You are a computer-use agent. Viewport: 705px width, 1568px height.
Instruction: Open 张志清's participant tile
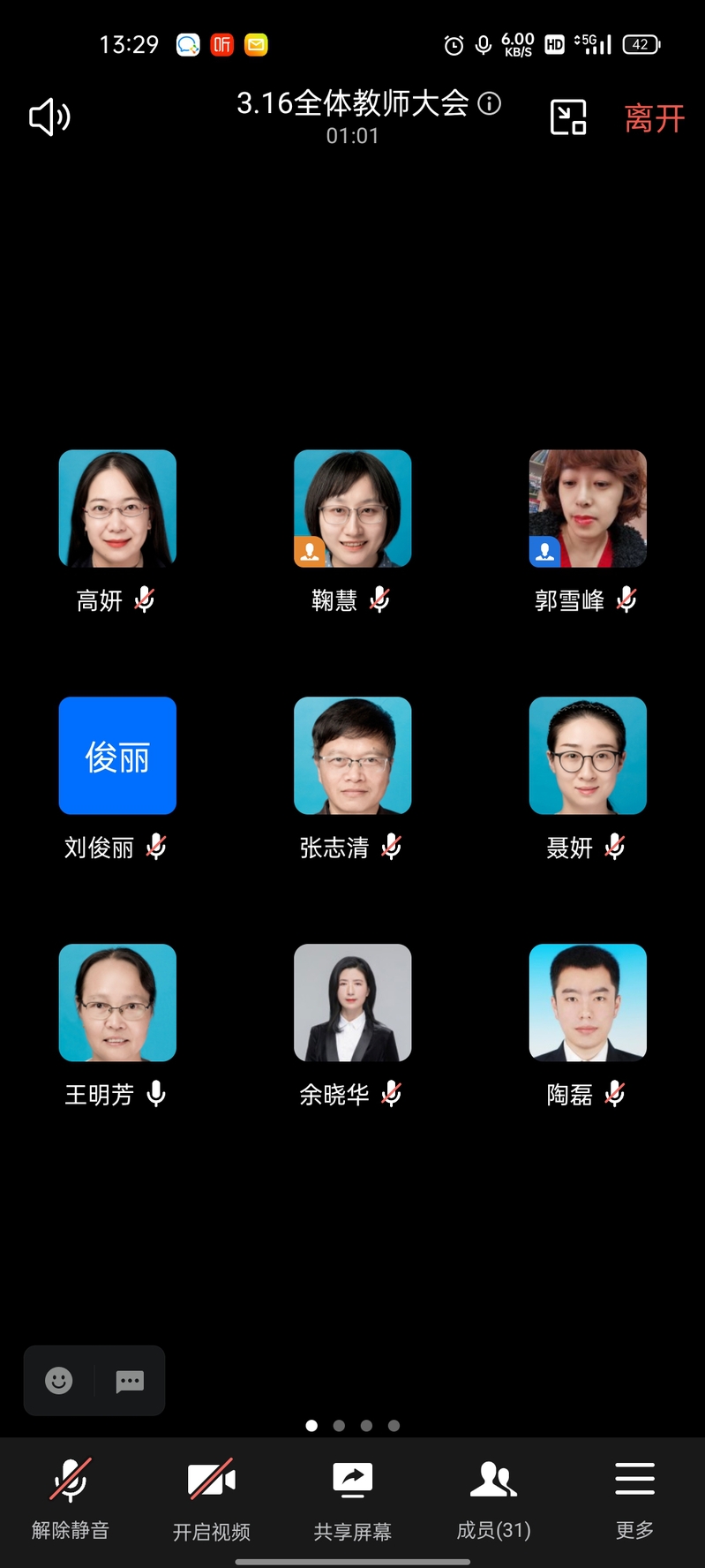coord(352,756)
